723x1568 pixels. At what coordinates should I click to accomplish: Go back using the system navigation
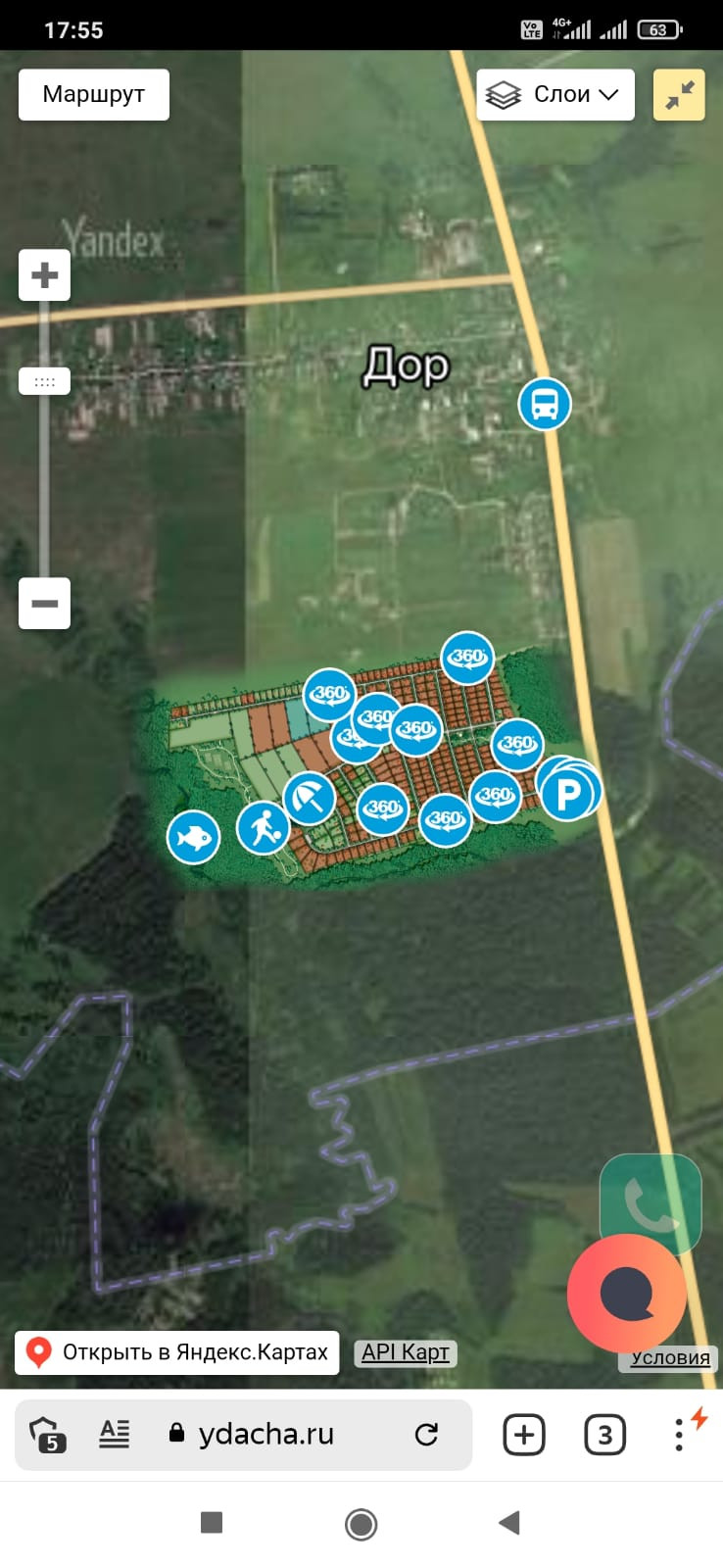coord(508,1522)
